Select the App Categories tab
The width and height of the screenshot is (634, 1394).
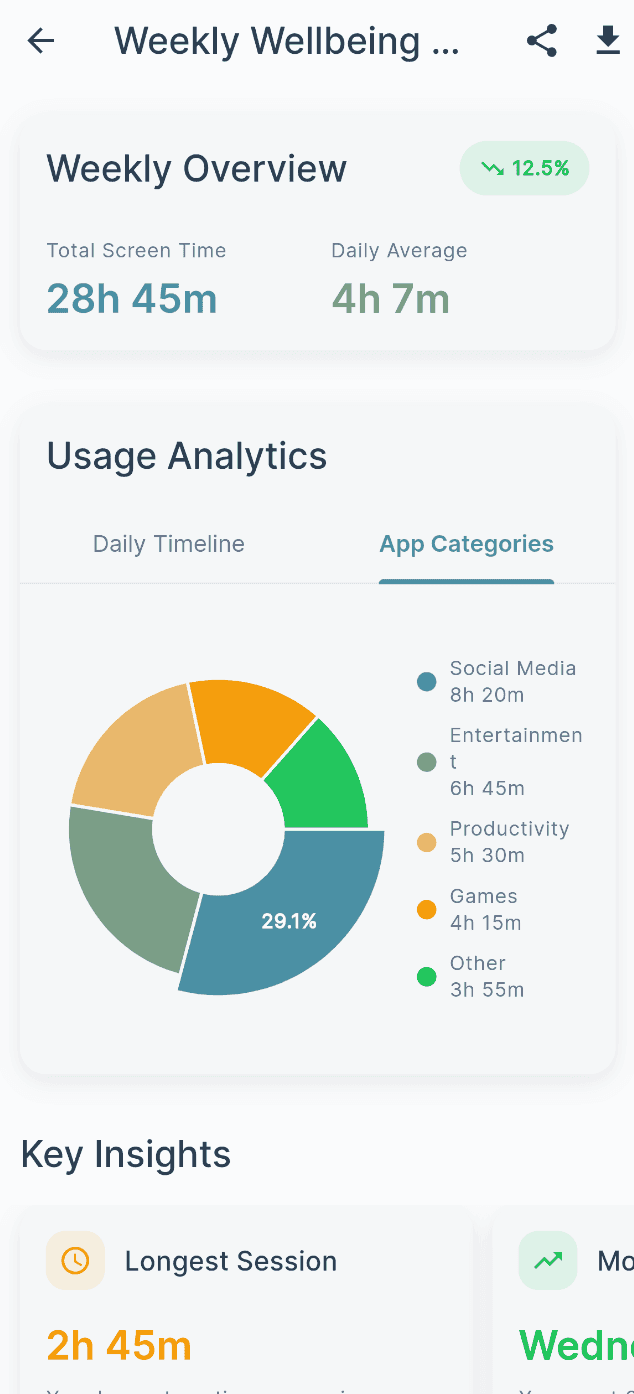pos(466,544)
